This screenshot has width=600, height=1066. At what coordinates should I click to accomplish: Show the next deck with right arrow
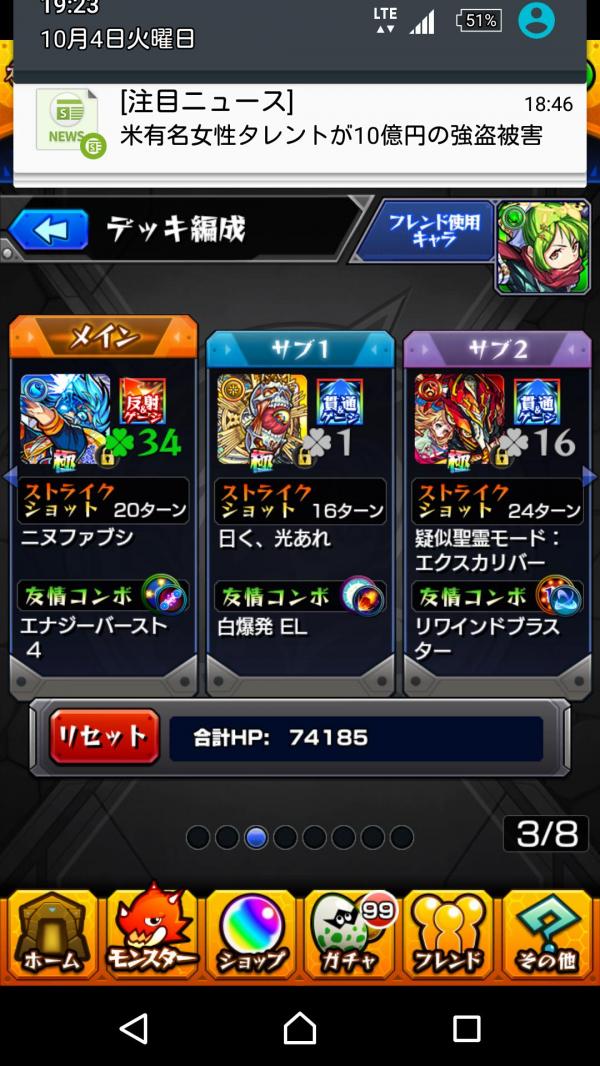click(591, 478)
